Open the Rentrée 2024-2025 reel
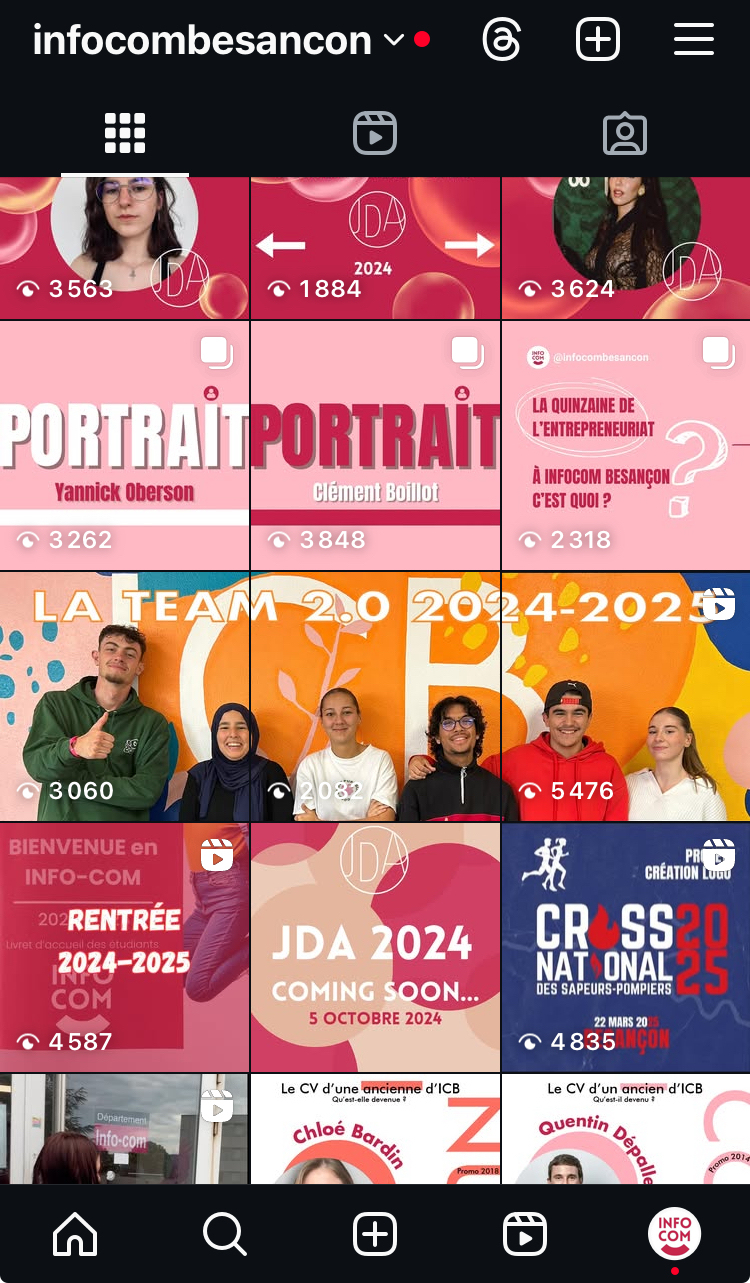The height and width of the screenshot is (1283, 750). (124, 947)
